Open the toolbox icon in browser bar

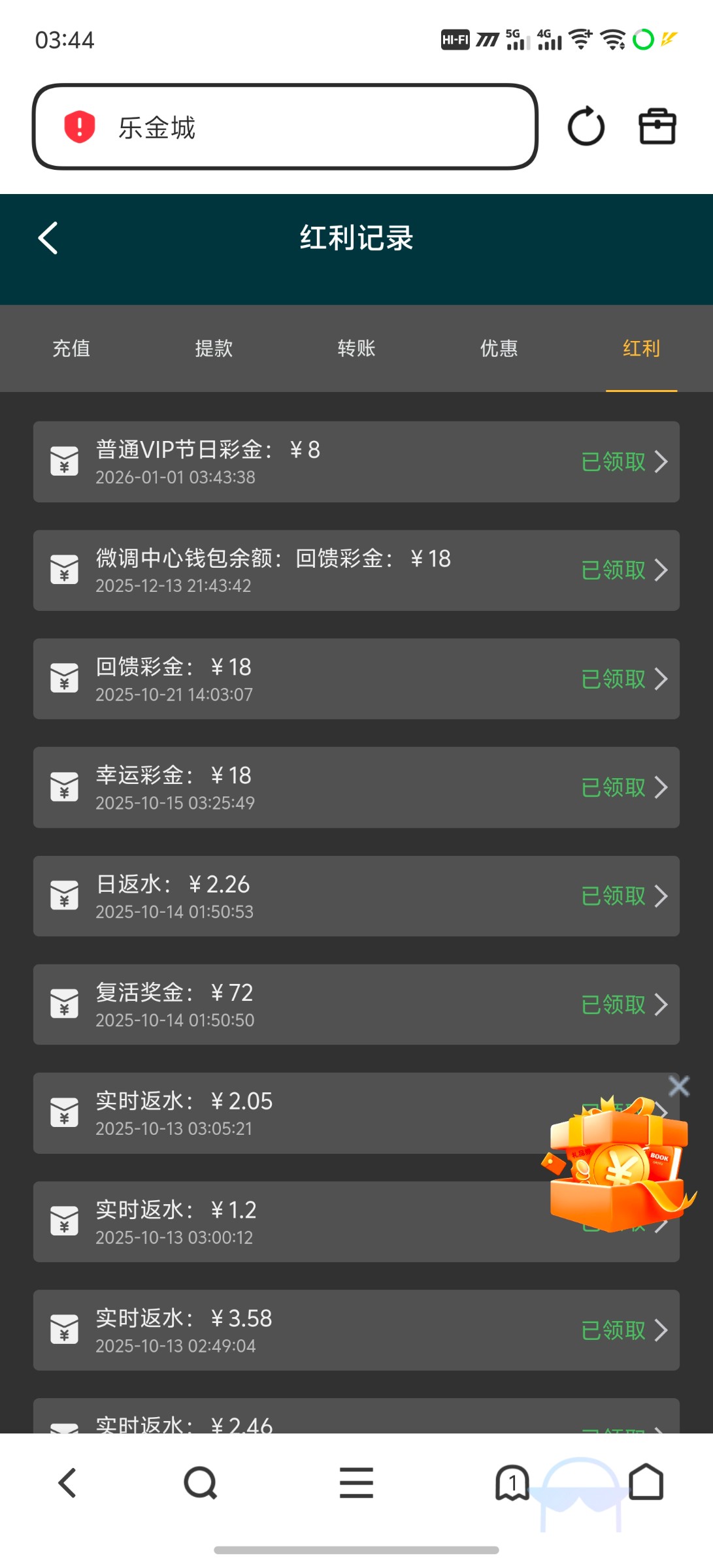[657, 127]
